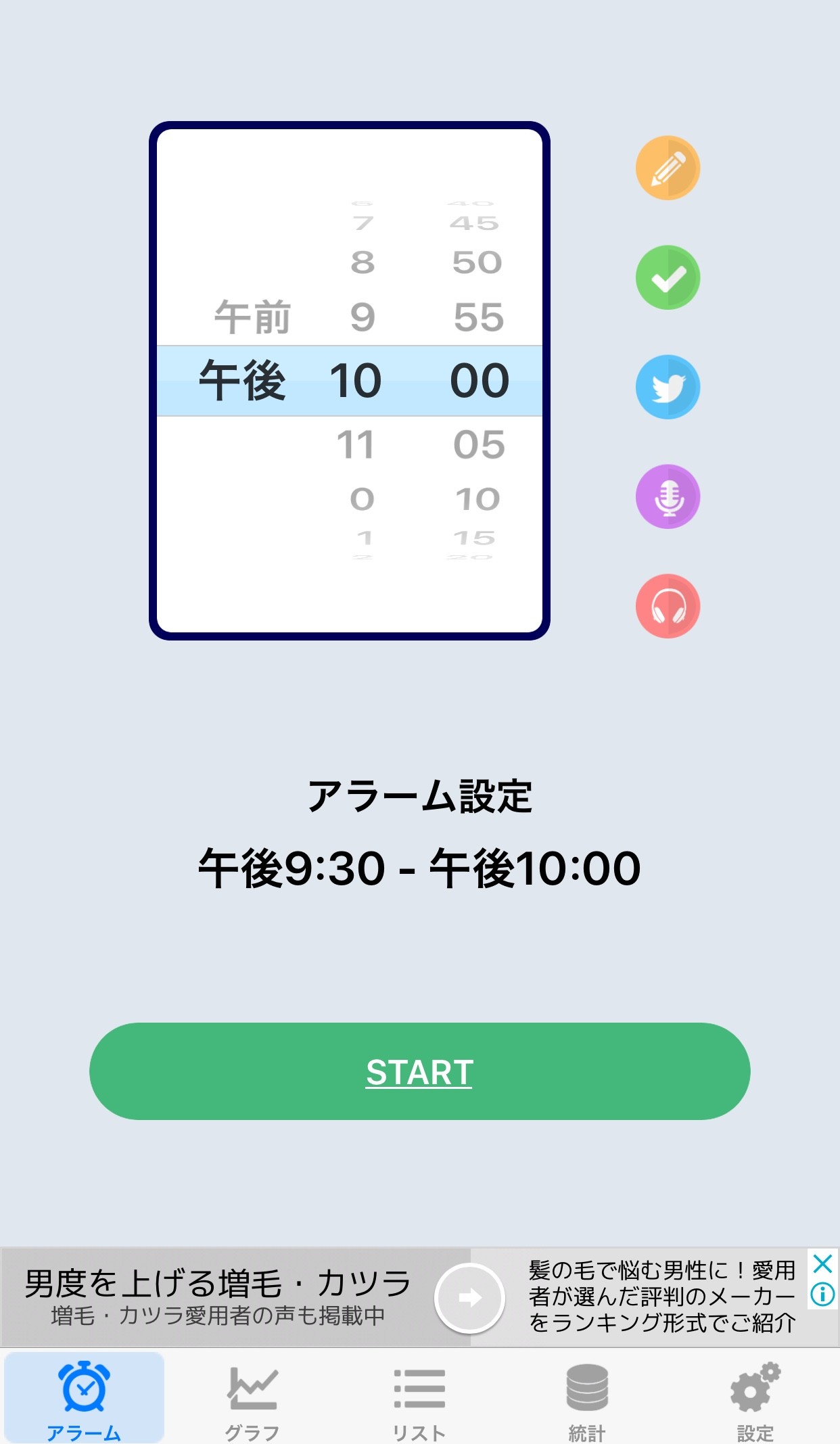
Task: Pick hour 11 in the time picker
Action: pos(356,445)
